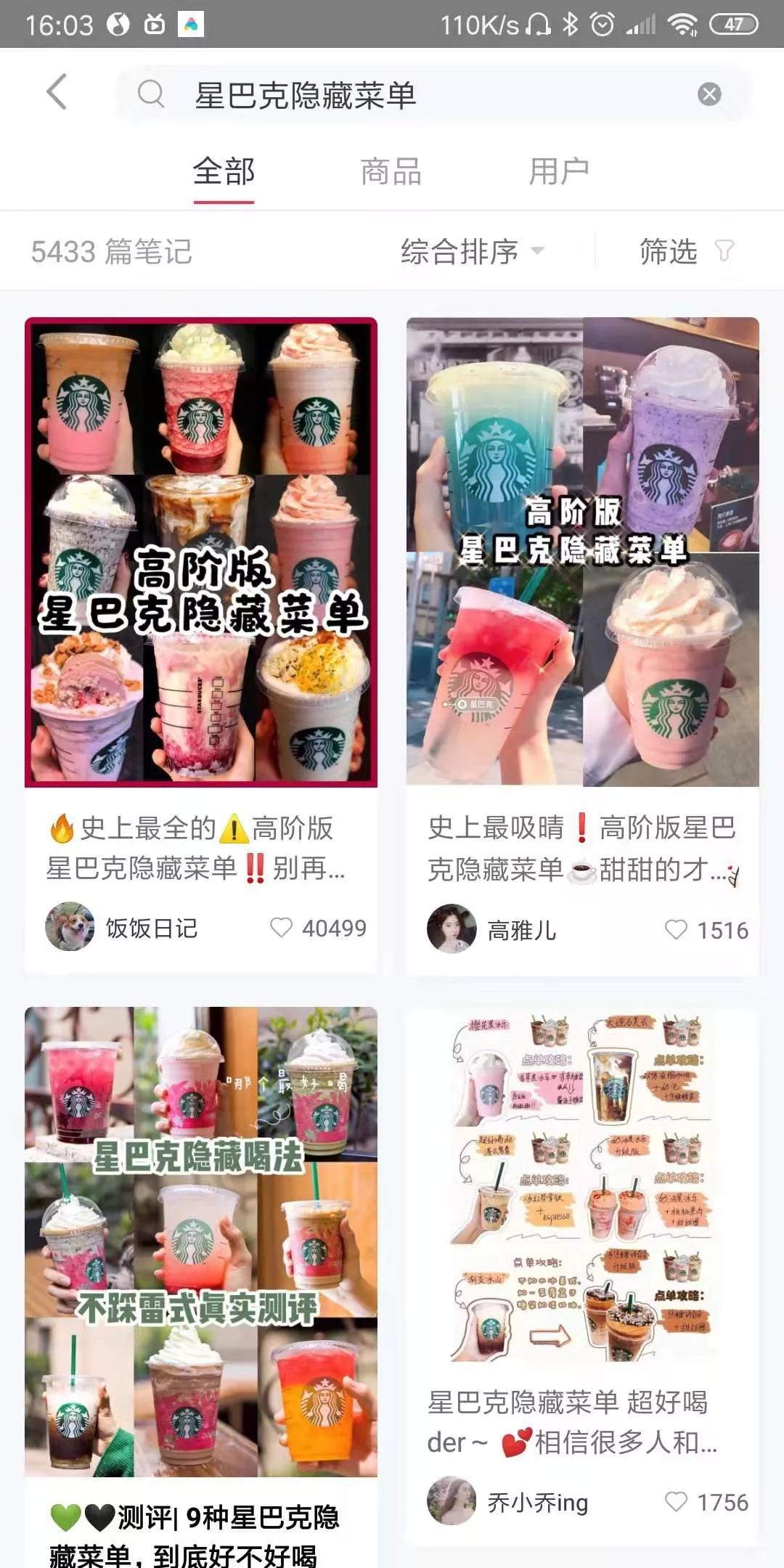Image resolution: width=784 pixels, height=1568 pixels.
Task: Open the note 史上最吸睛高阶版星巴克隐藏菜单
Action: pyautogui.click(x=582, y=552)
